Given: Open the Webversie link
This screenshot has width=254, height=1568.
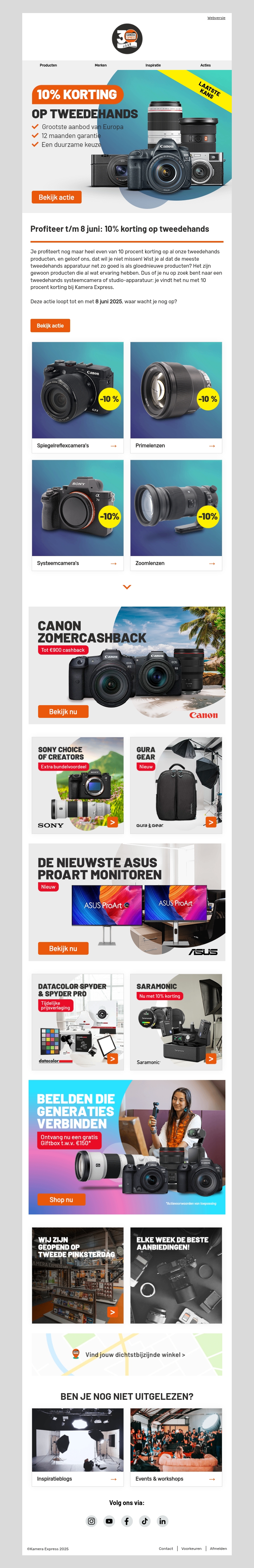Looking at the screenshot, I should pyautogui.click(x=216, y=18).
